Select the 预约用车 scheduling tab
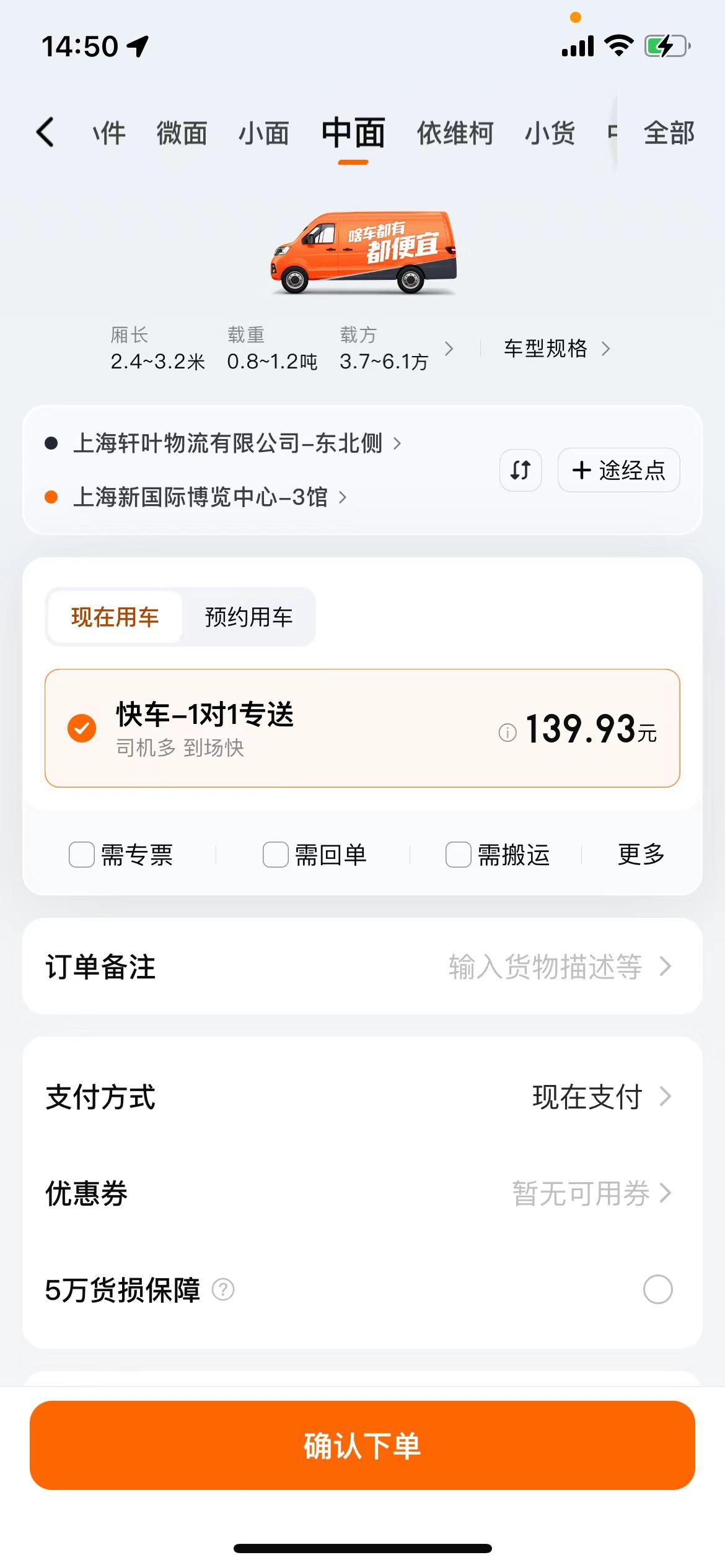Image resolution: width=725 pixels, height=1568 pixels. (x=248, y=616)
